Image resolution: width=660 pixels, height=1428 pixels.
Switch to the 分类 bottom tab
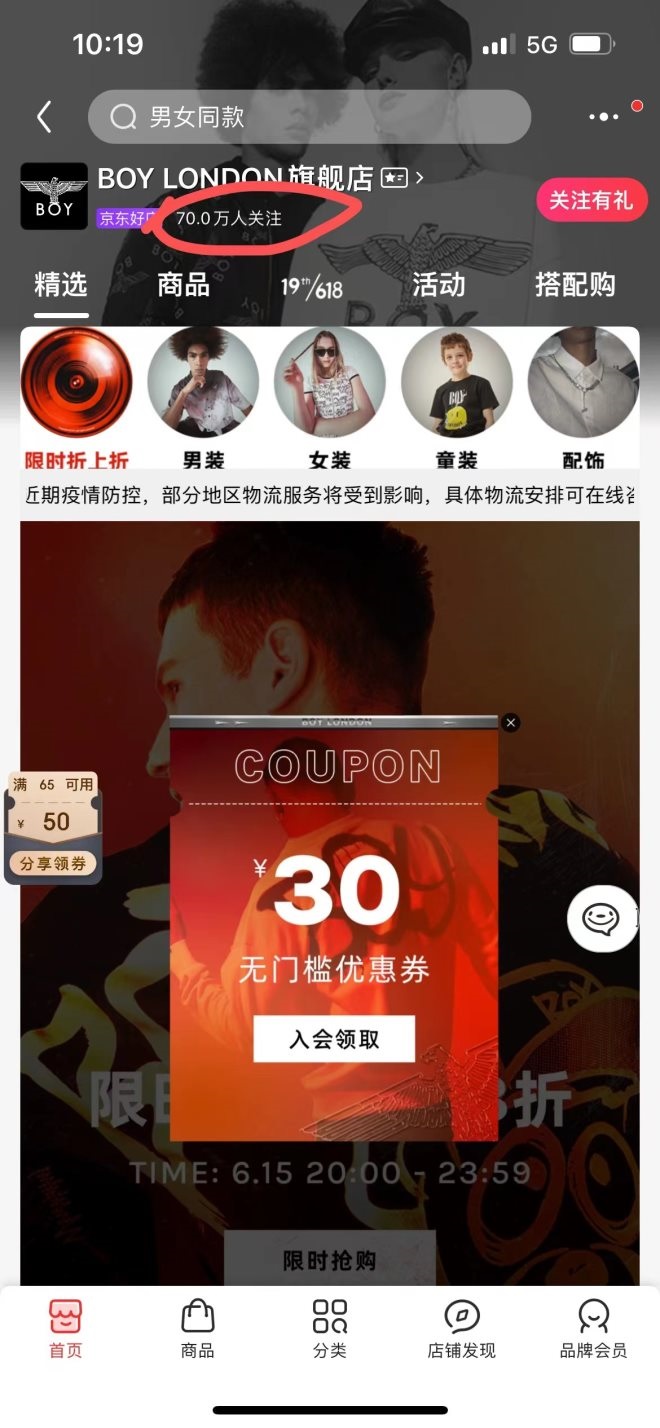point(329,1328)
